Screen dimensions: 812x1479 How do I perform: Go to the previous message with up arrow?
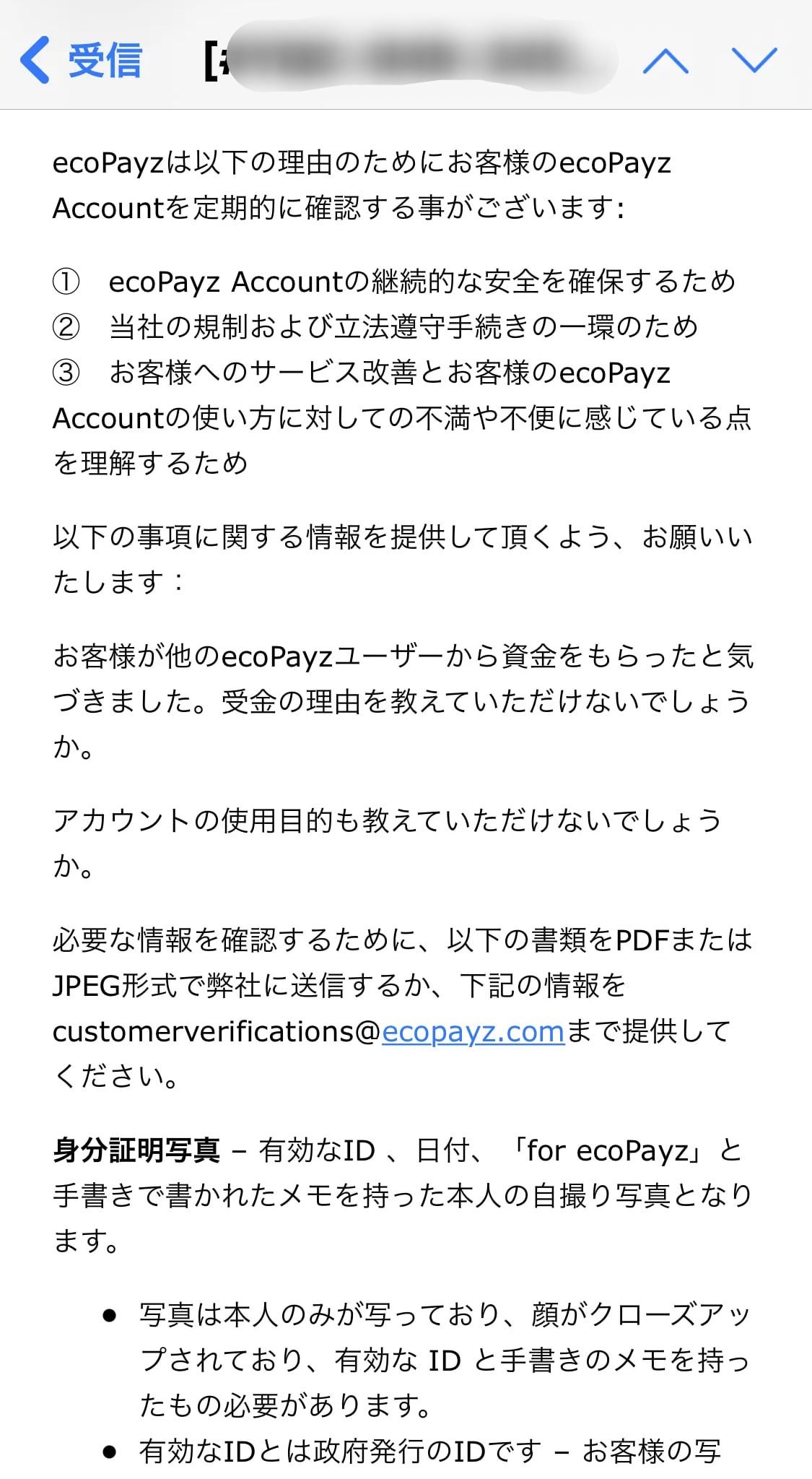click(665, 61)
